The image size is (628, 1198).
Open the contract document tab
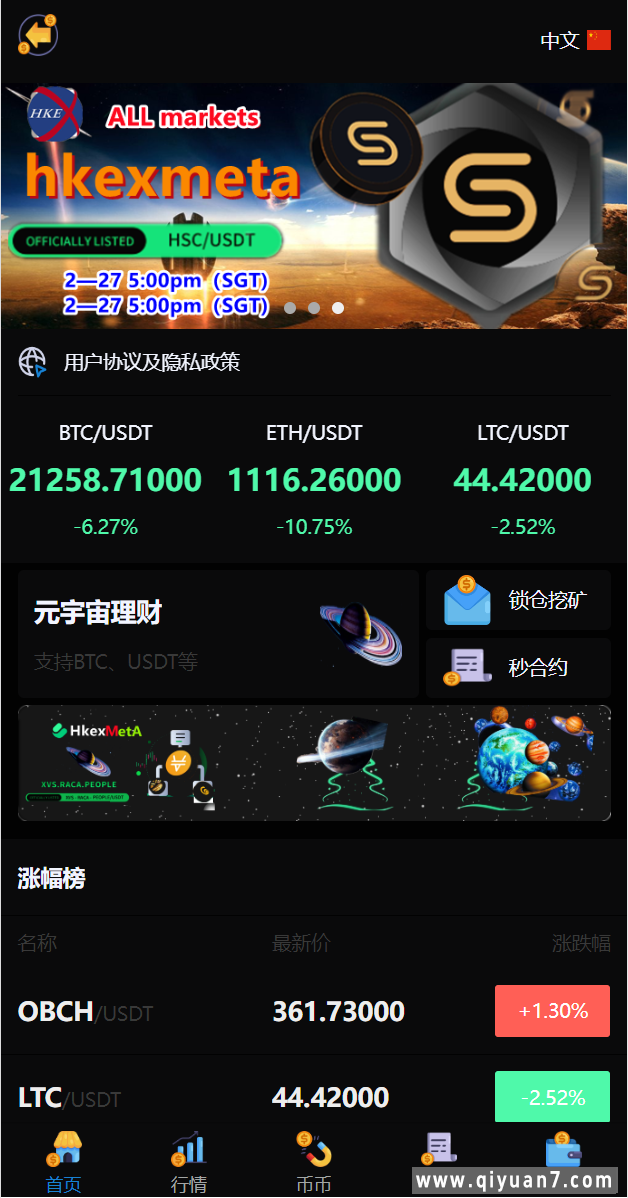pos(439,1158)
